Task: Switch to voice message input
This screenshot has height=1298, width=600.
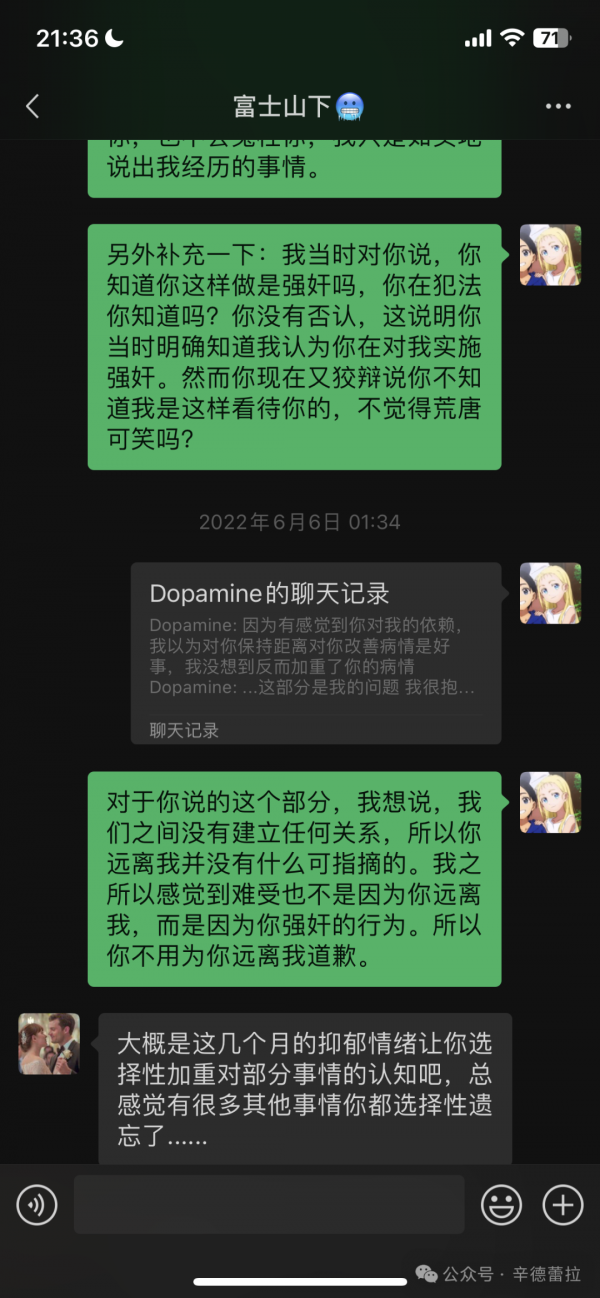Action: 37,1205
